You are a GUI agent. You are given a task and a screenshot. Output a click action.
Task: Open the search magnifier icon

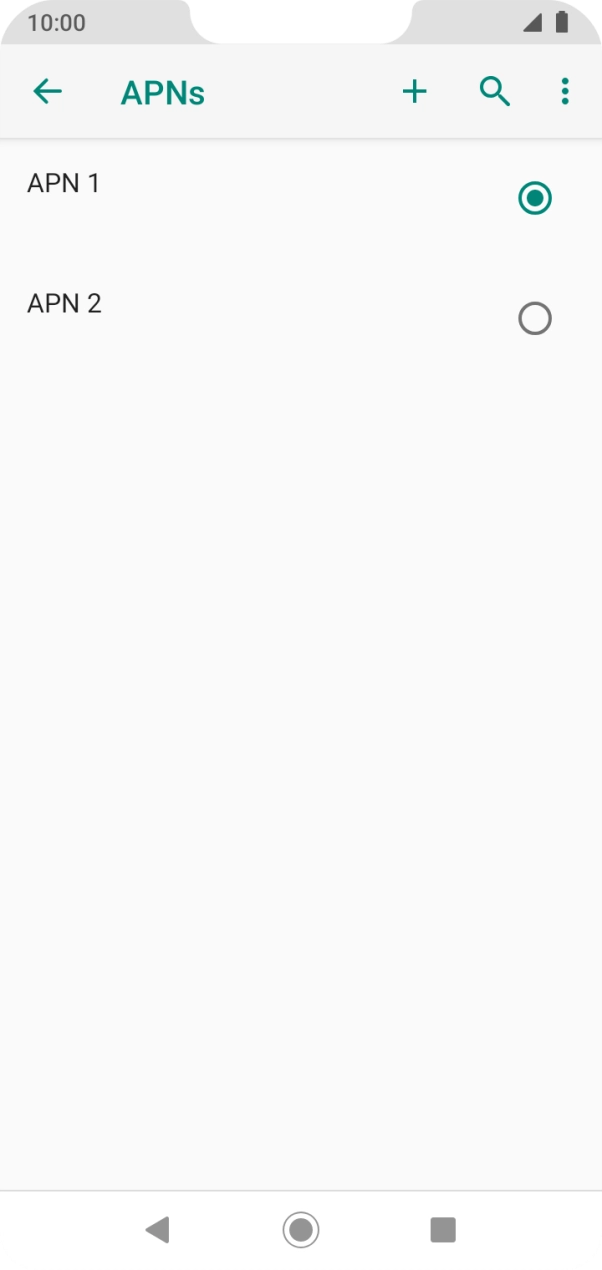(x=495, y=92)
